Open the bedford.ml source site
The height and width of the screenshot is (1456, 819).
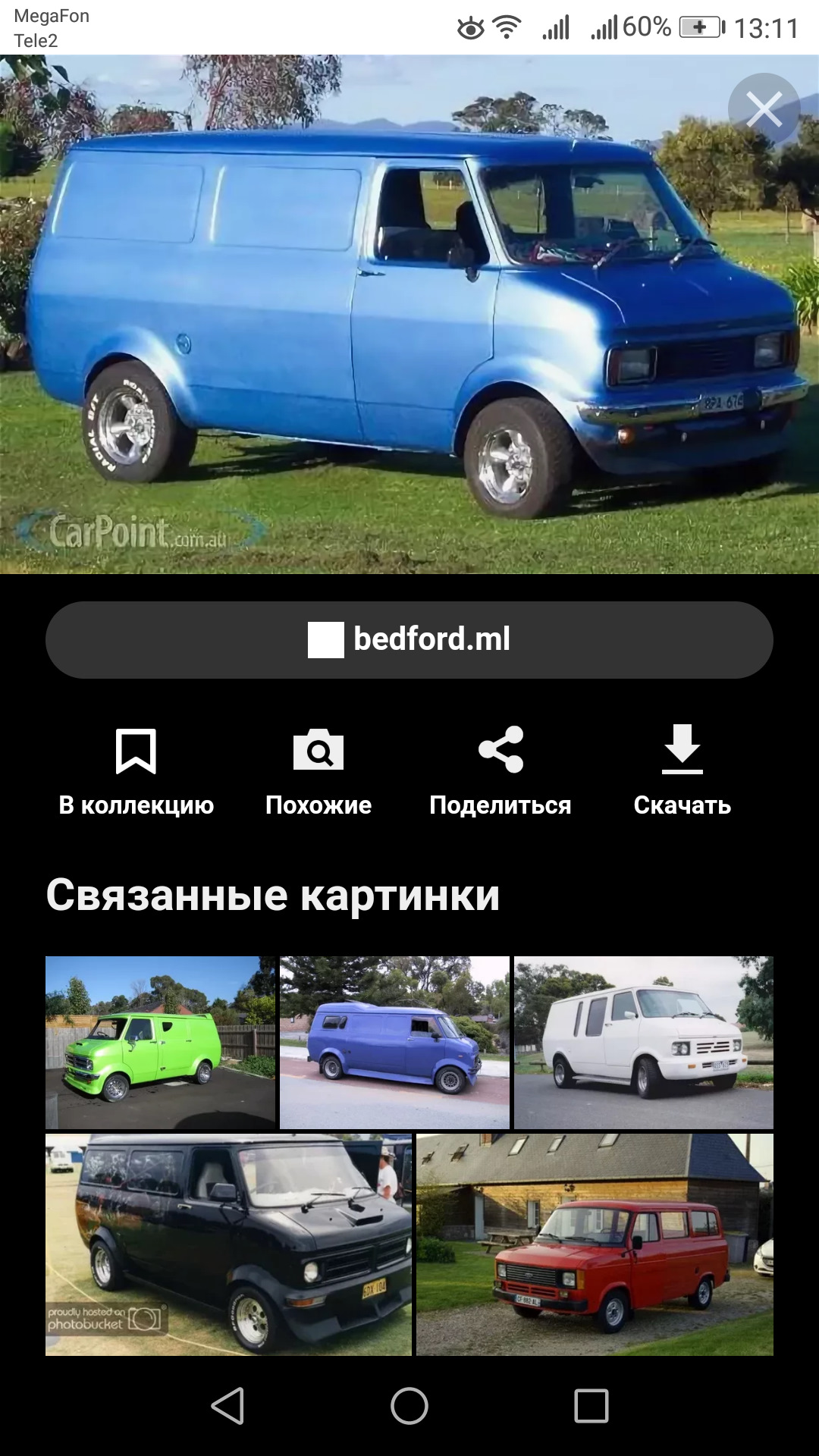(409, 639)
